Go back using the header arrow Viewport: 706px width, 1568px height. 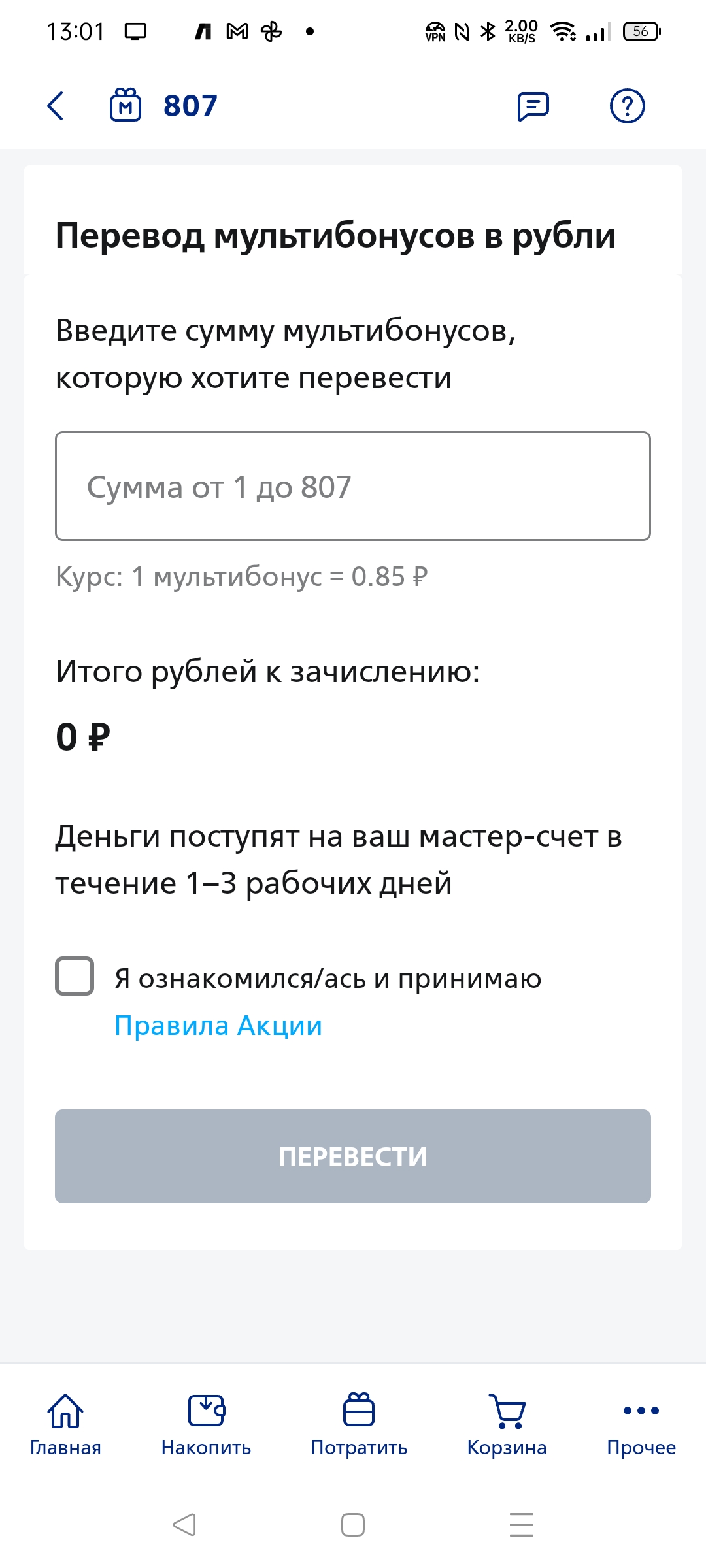[56, 106]
